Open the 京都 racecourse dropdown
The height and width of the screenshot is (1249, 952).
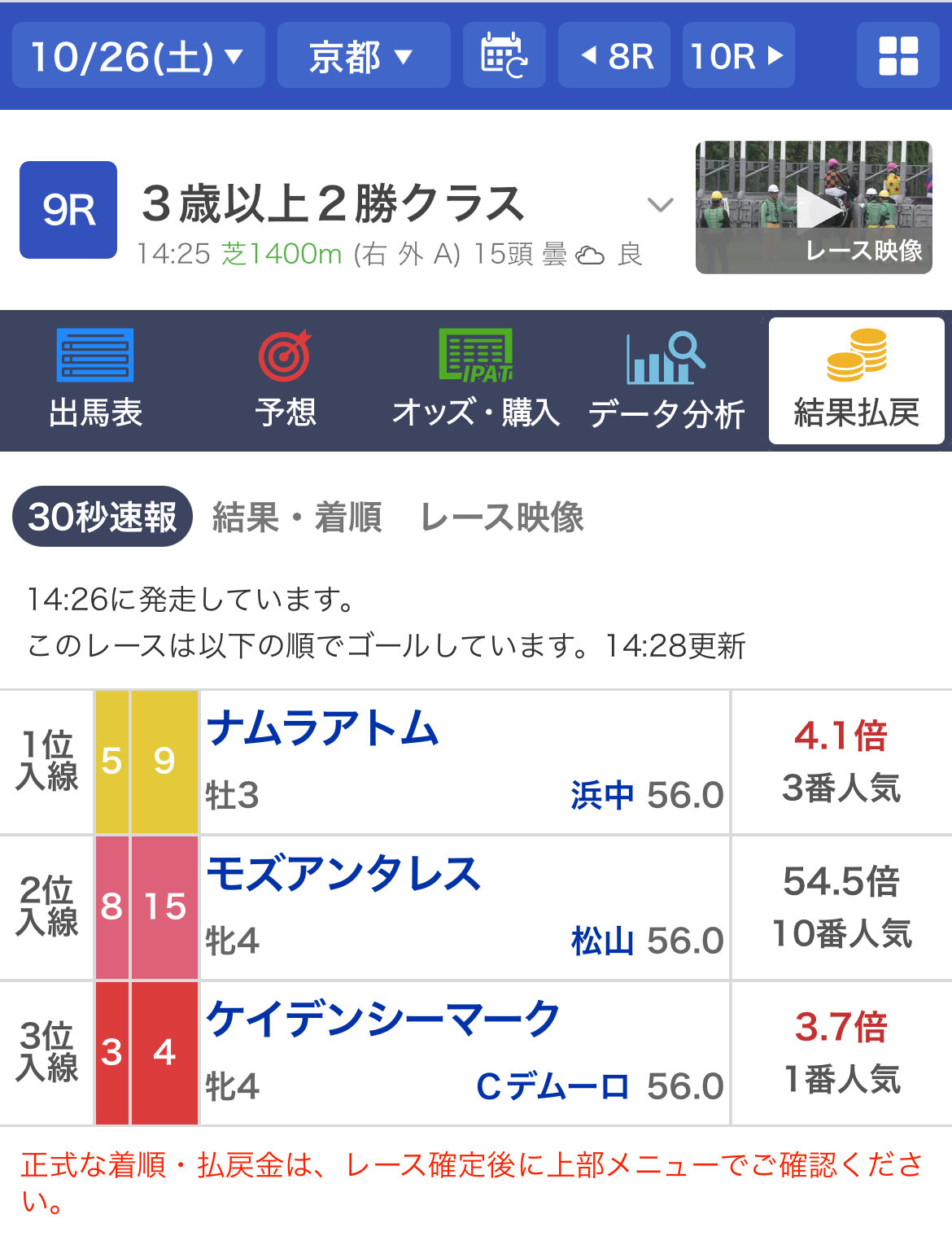tap(363, 56)
